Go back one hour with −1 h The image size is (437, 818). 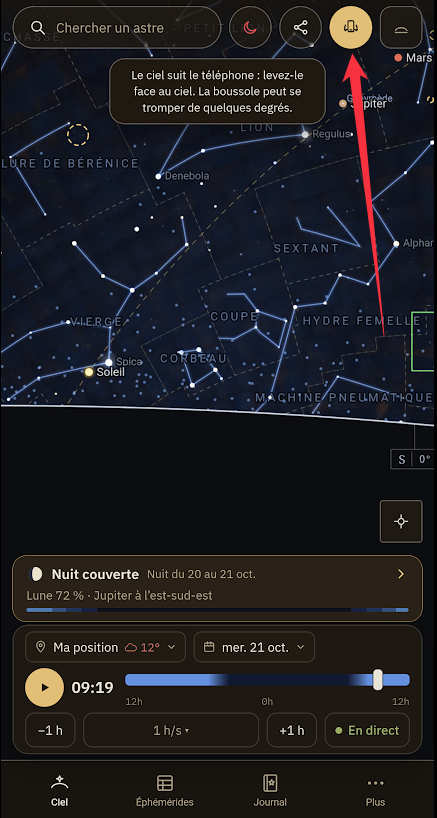pos(50,730)
